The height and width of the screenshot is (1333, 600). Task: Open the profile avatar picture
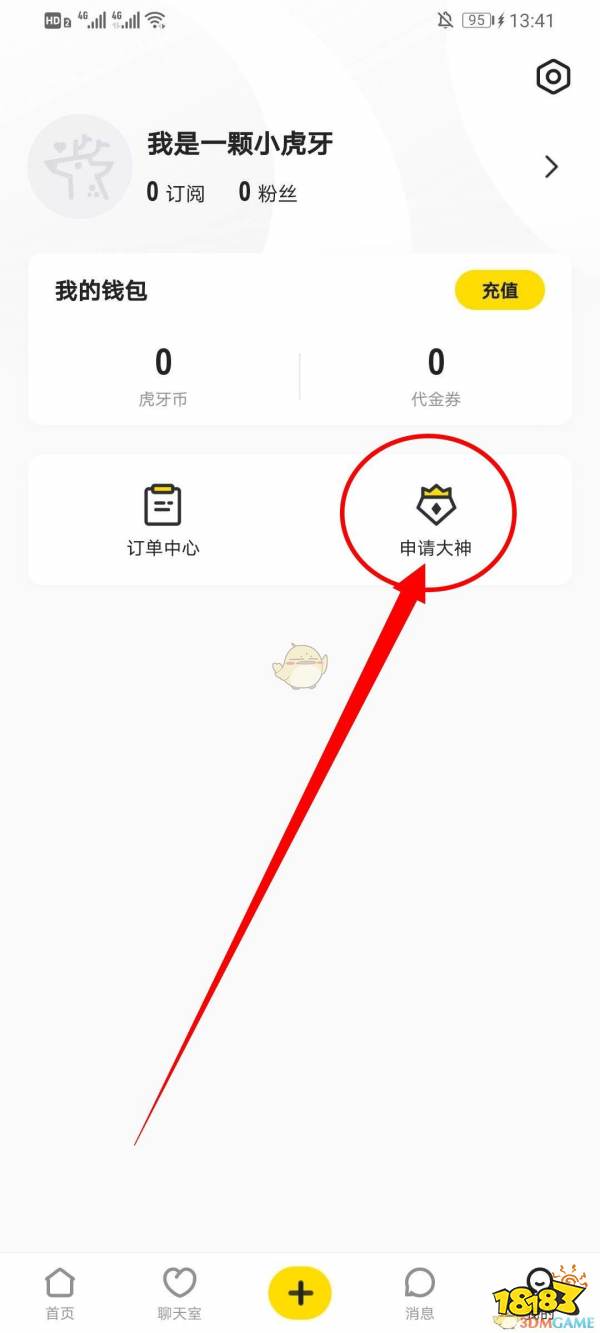[79, 167]
